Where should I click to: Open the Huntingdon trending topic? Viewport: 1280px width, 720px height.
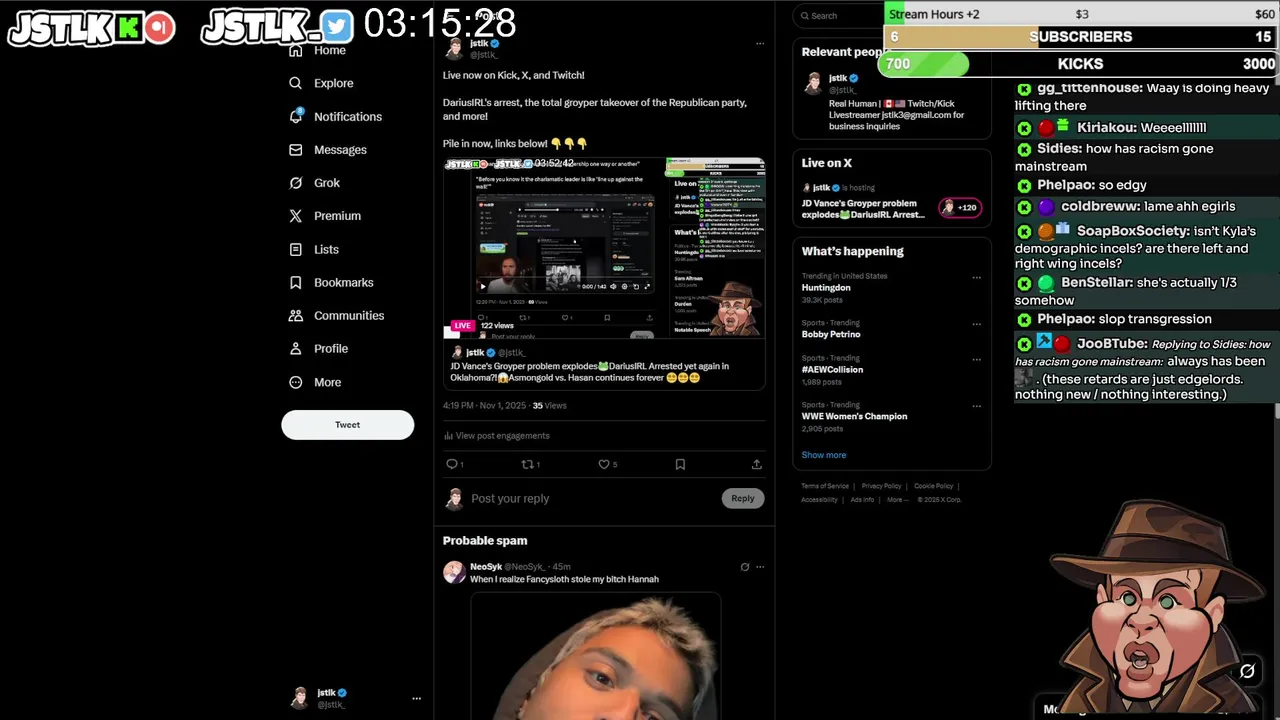click(826, 288)
